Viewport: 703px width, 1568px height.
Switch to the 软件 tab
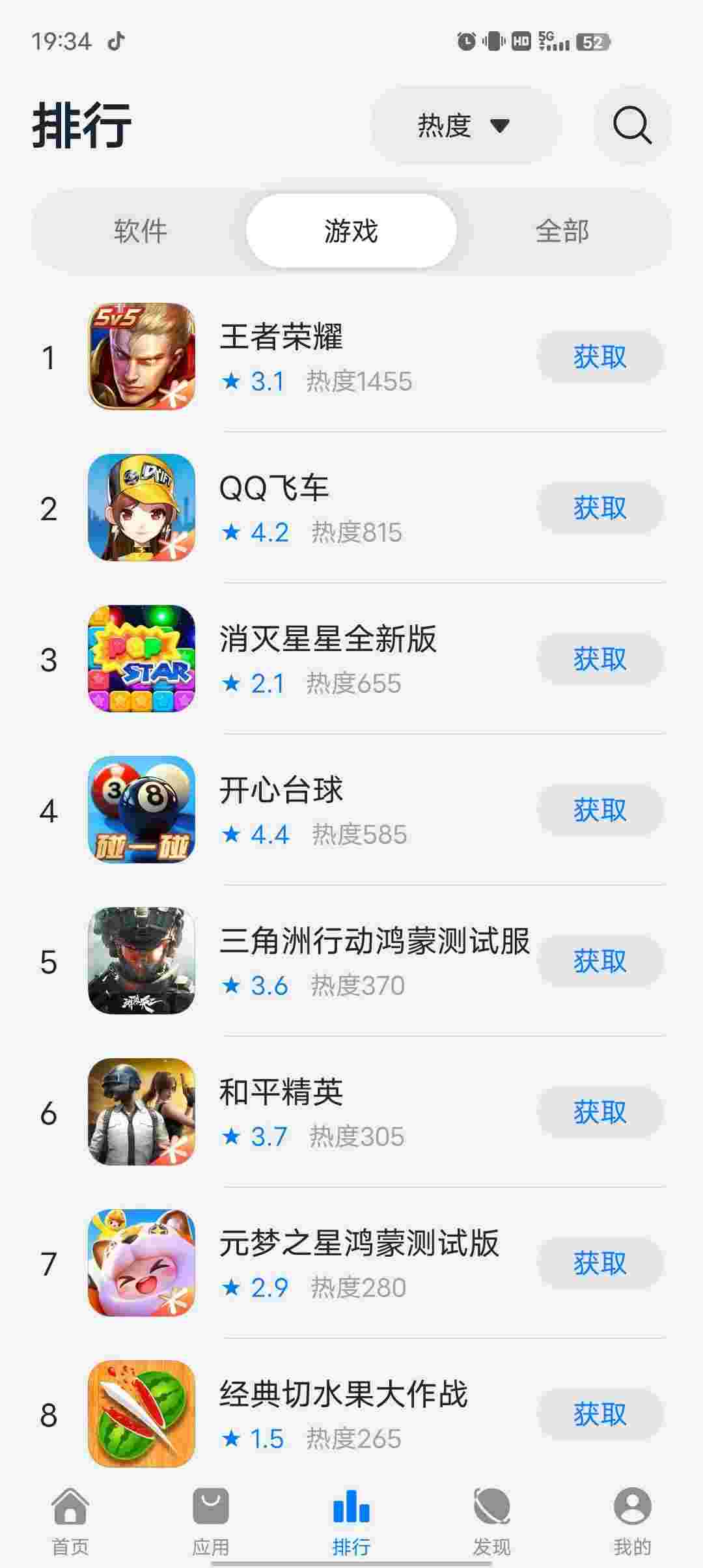click(x=140, y=231)
